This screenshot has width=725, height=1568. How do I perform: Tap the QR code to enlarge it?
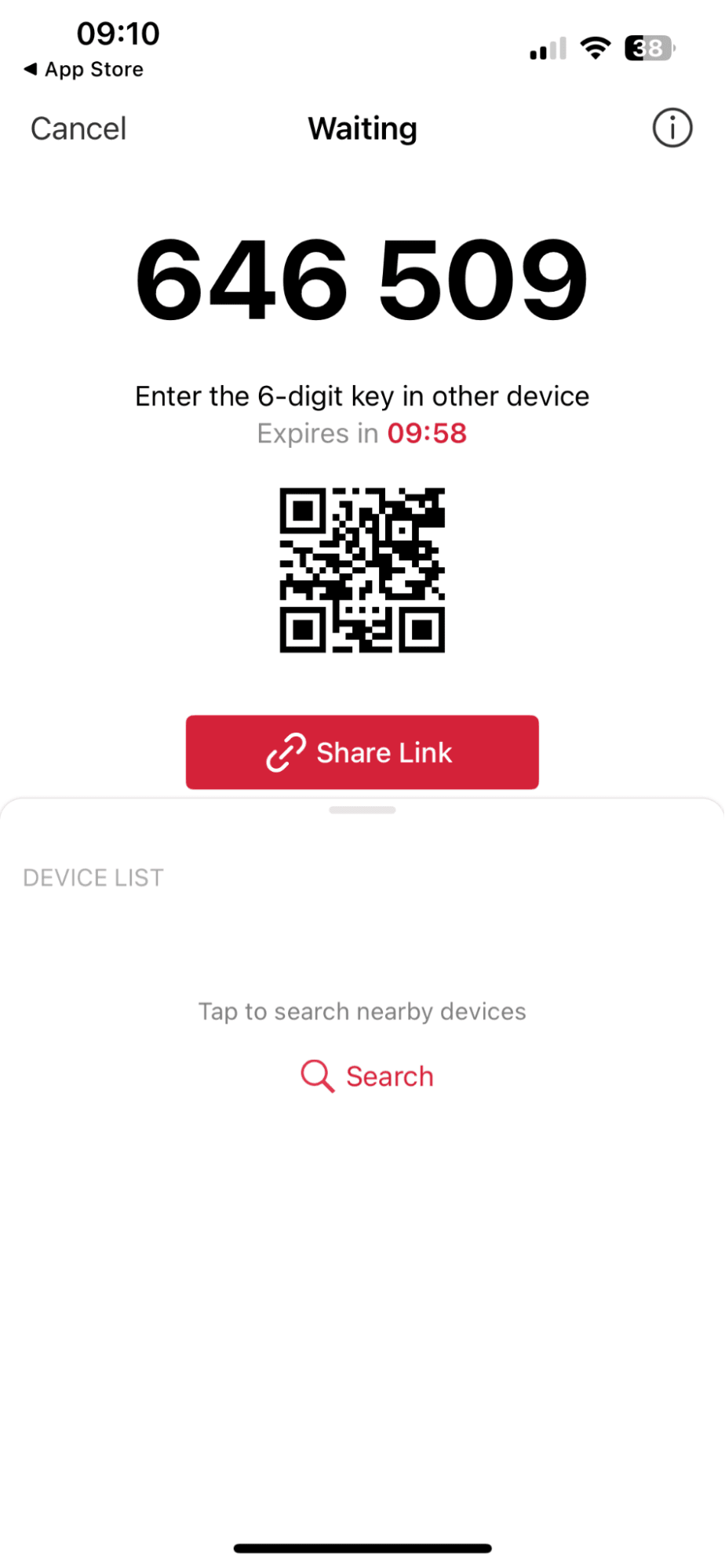tap(362, 569)
